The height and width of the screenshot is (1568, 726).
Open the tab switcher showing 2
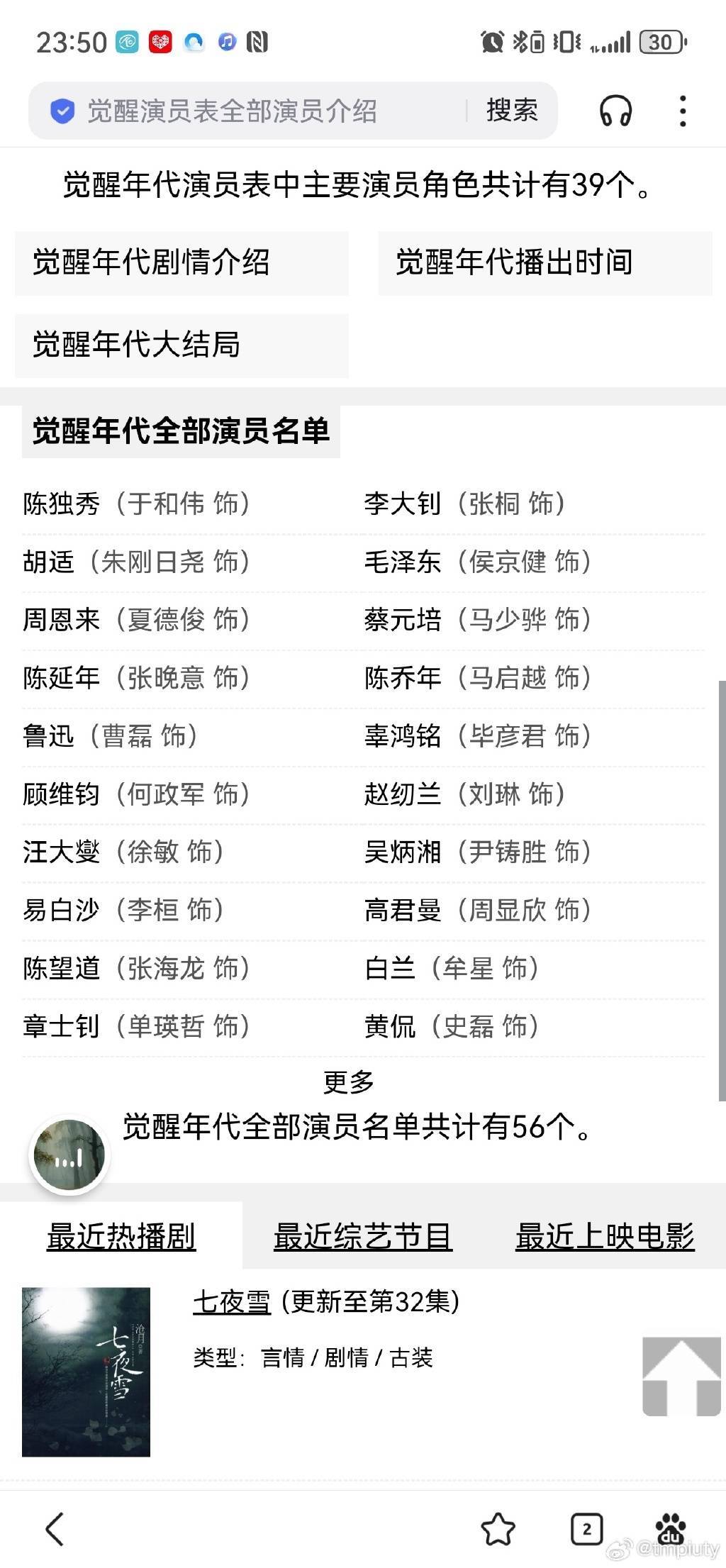click(x=586, y=1528)
